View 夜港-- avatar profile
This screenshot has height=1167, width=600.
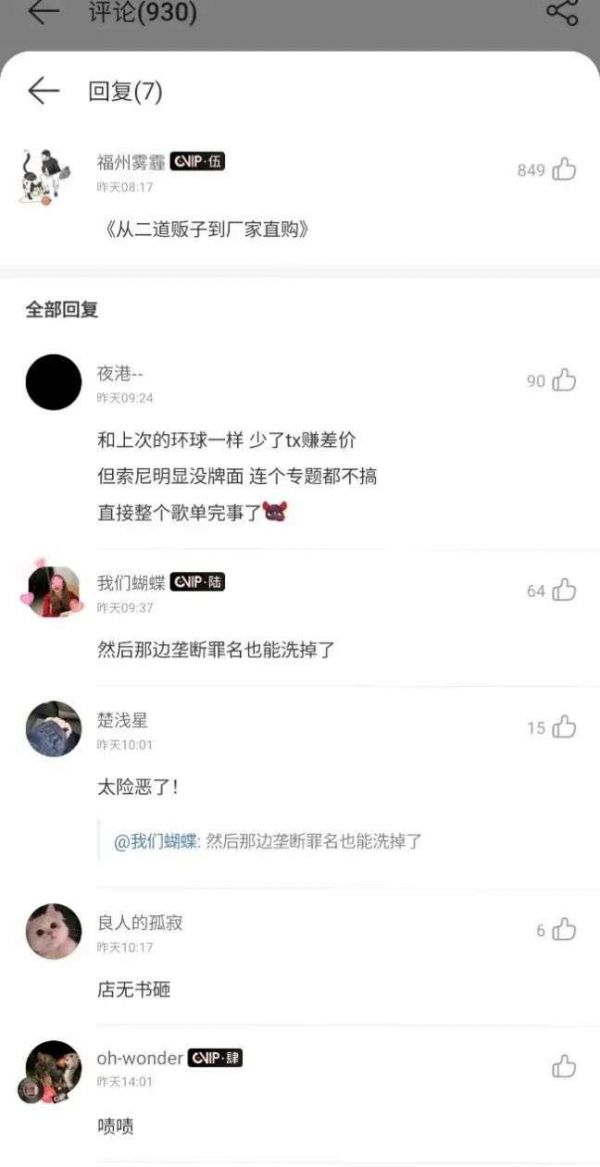[53, 382]
